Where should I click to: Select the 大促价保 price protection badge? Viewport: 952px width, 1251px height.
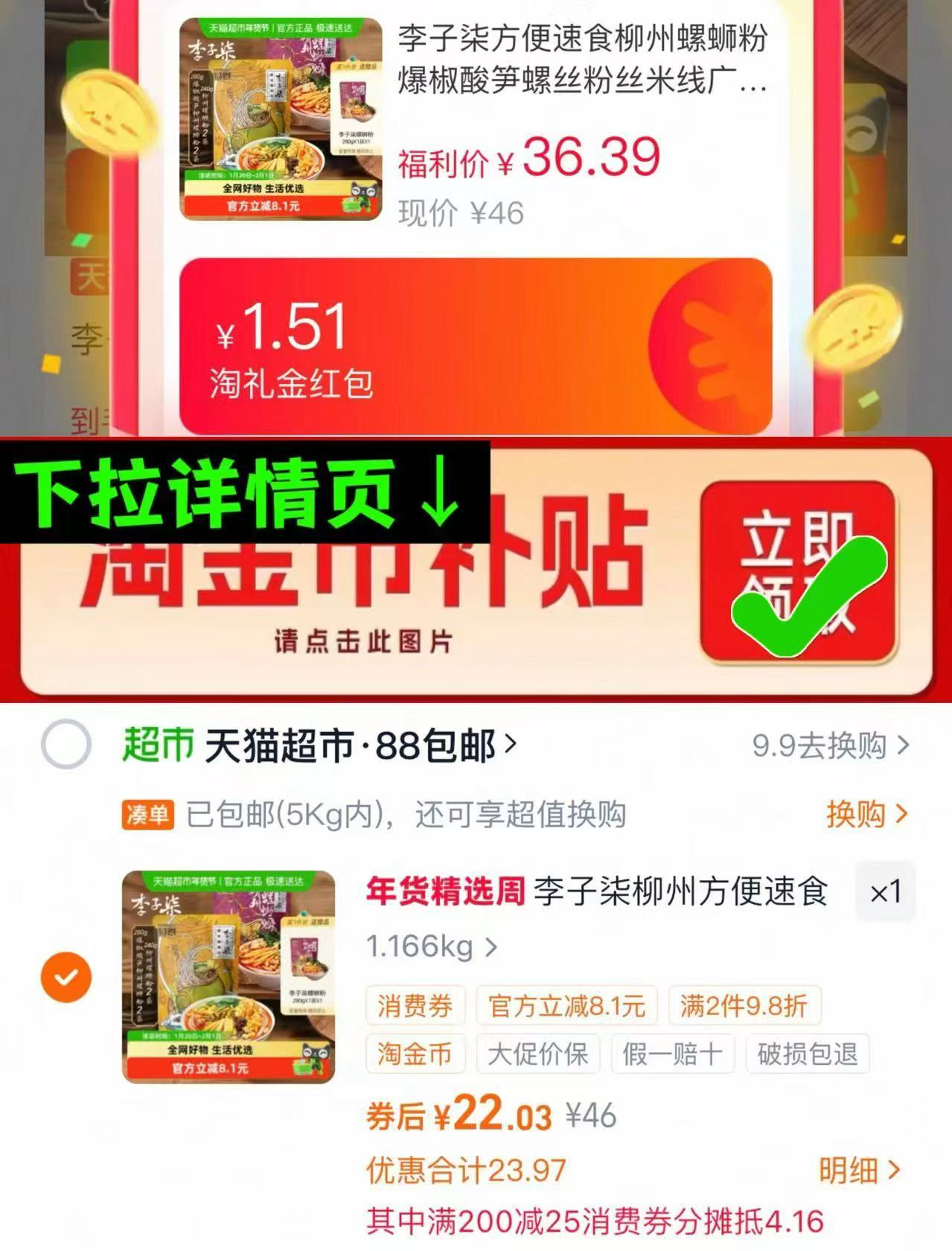(538, 1053)
